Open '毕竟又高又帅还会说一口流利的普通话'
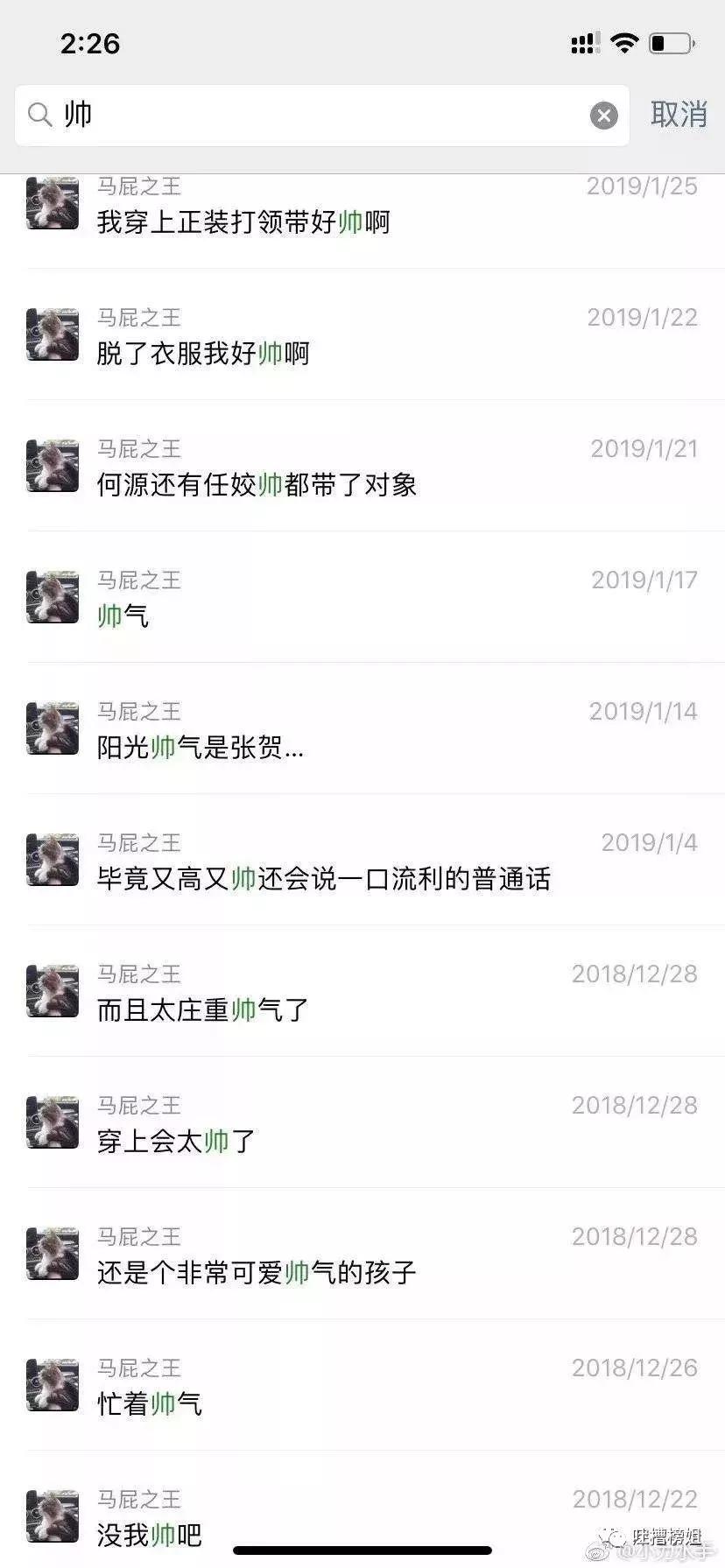The width and height of the screenshot is (725, 1568). coord(324,880)
